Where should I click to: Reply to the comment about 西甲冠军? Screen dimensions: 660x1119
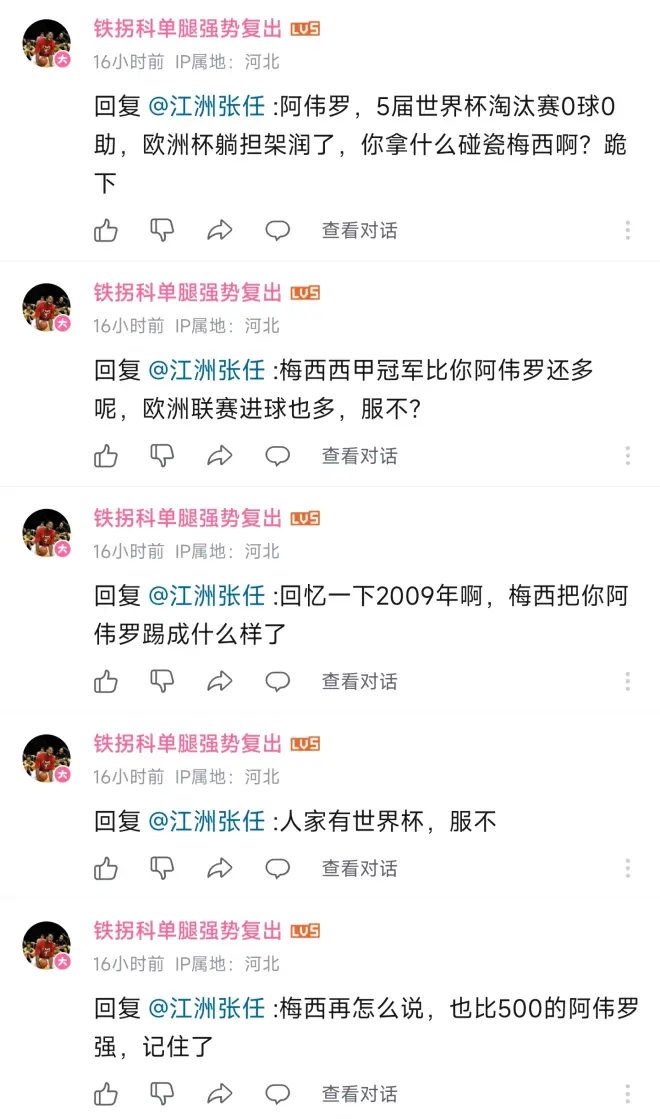[277, 456]
